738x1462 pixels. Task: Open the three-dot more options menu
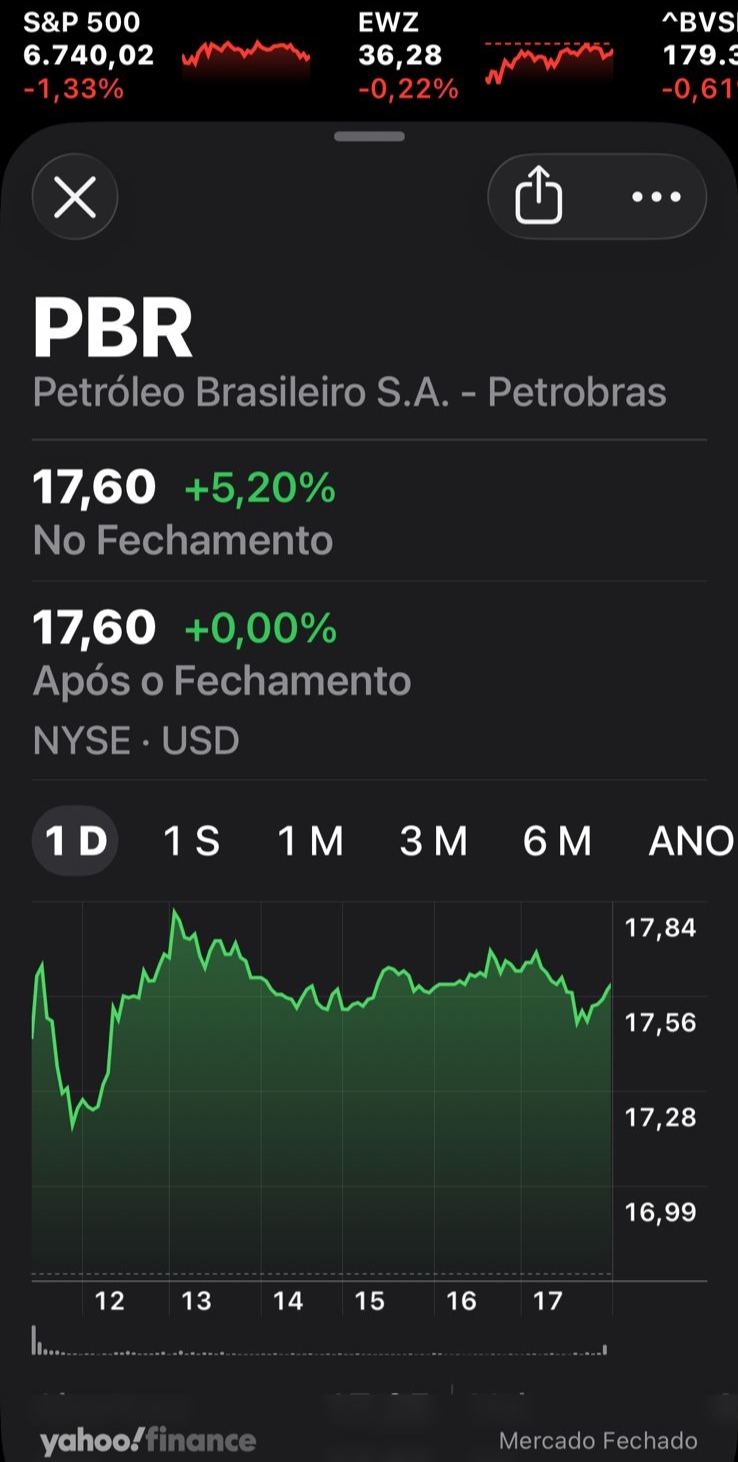click(656, 197)
